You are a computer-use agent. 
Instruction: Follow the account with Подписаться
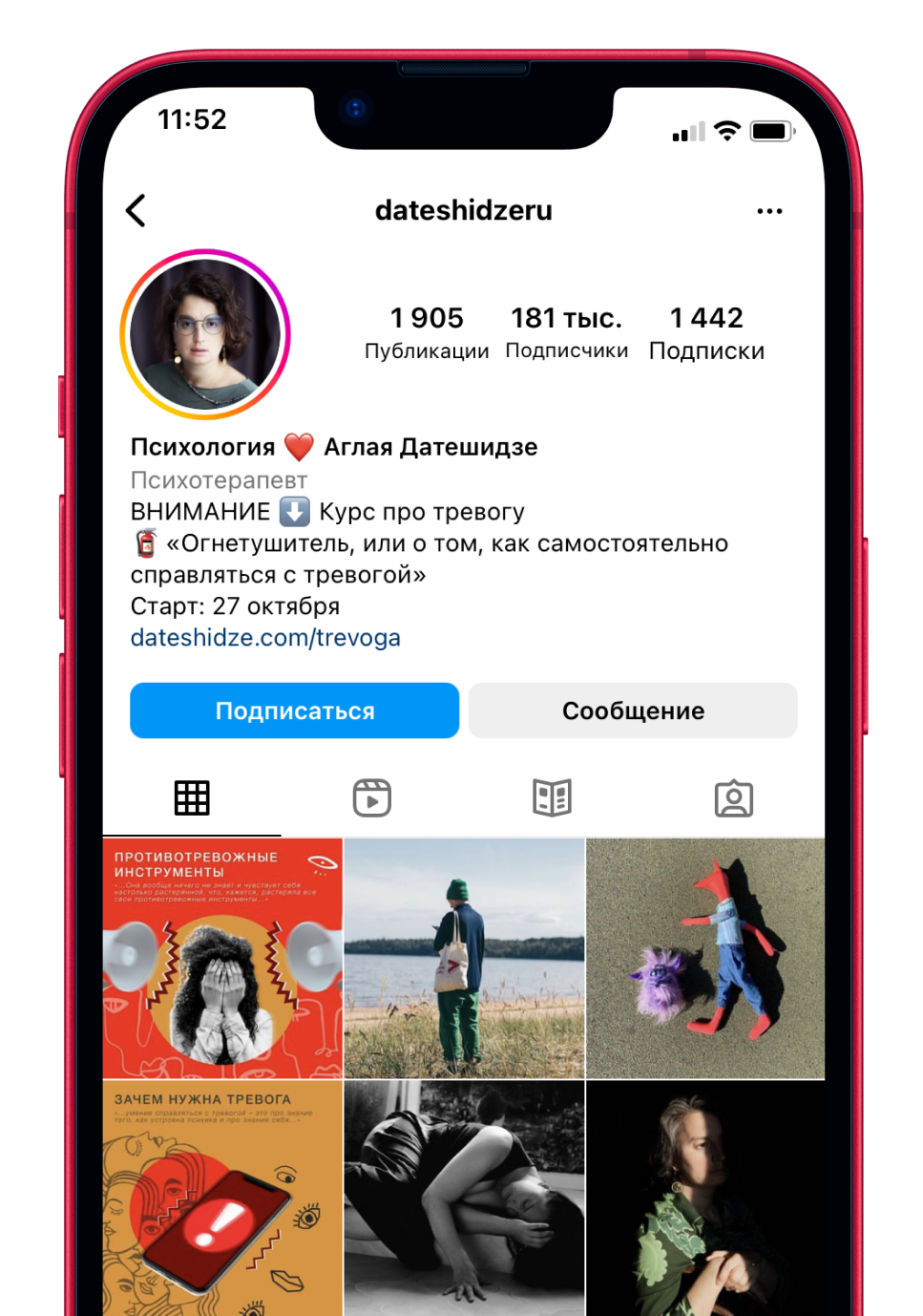click(x=294, y=711)
